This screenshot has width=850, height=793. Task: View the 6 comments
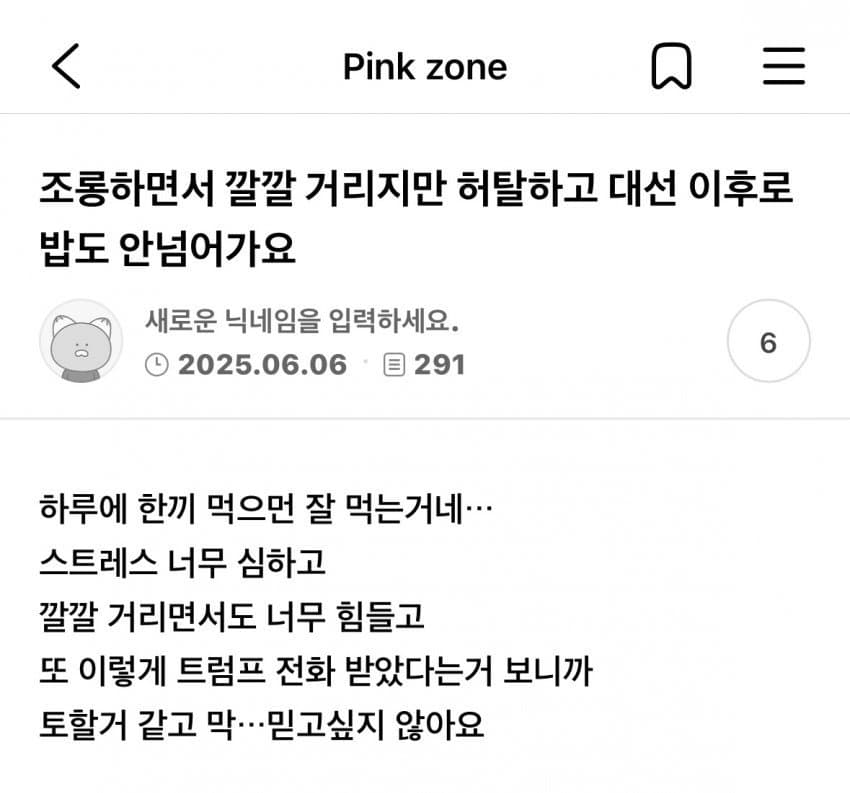(x=768, y=342)
